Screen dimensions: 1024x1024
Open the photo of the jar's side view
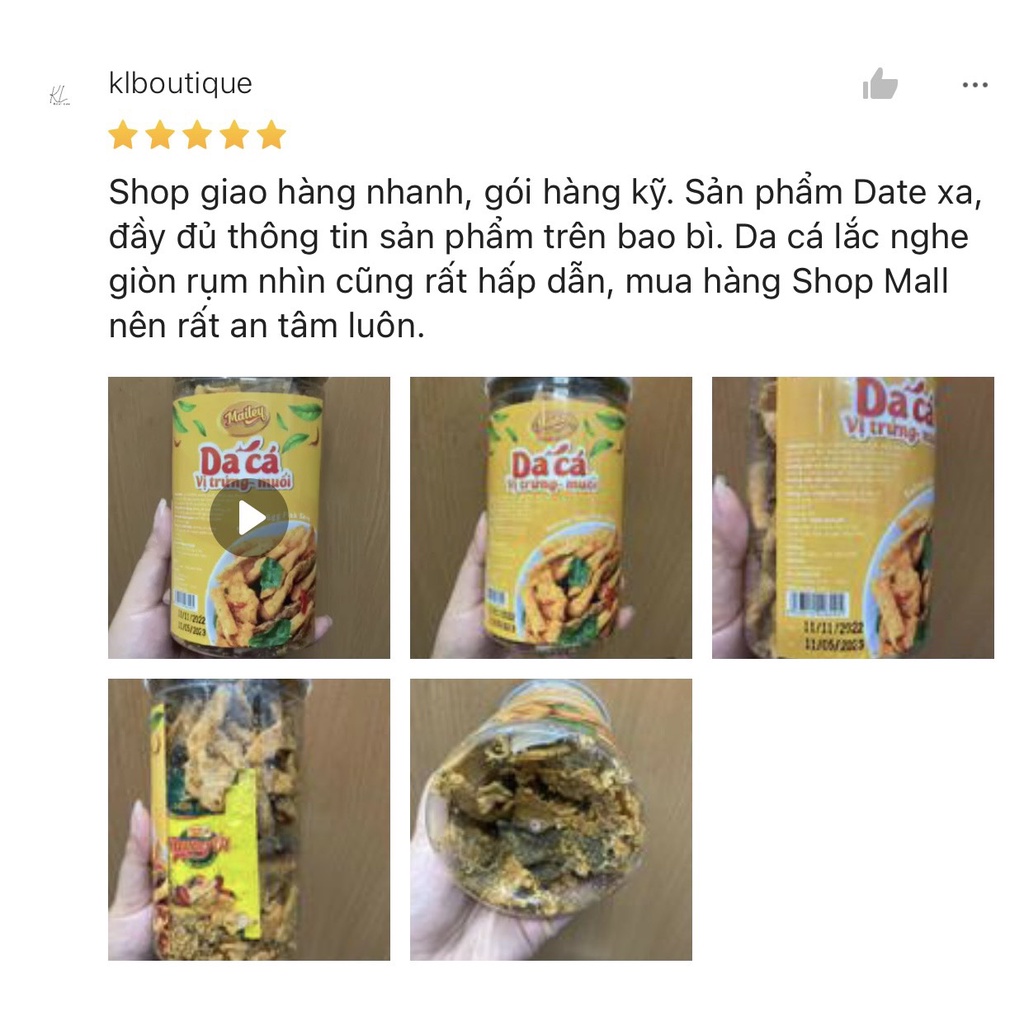(249, 820)
